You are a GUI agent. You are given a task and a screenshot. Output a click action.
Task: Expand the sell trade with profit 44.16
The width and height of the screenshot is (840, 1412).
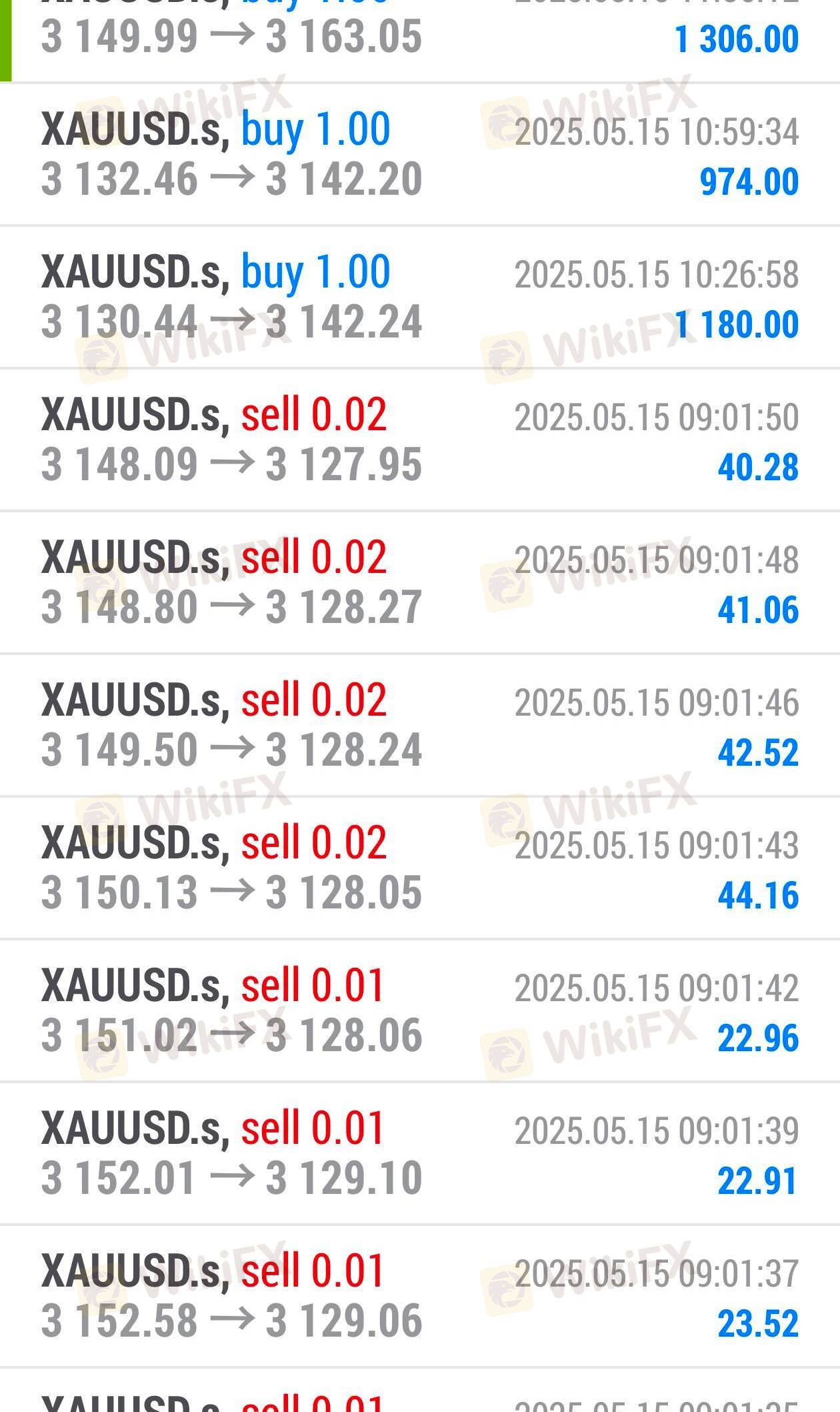pos(420,868)
